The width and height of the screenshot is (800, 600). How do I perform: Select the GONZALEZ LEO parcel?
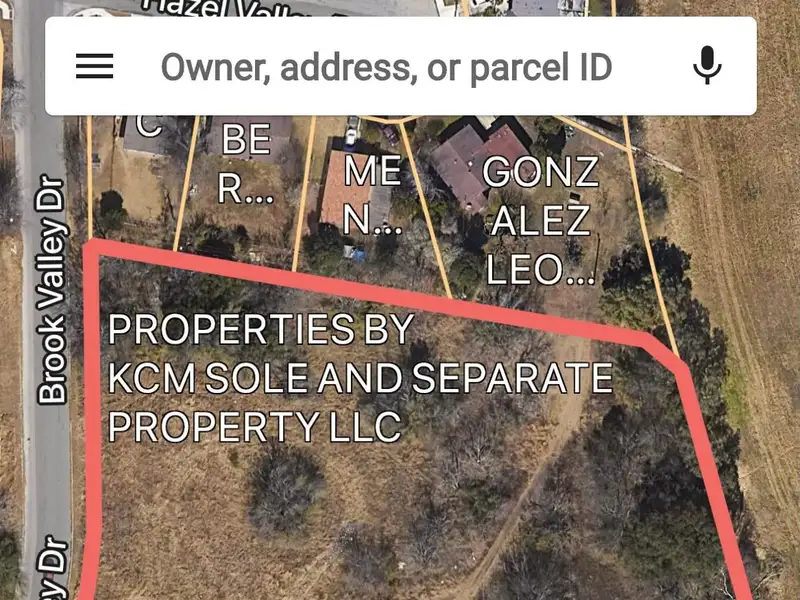point(540,221)
